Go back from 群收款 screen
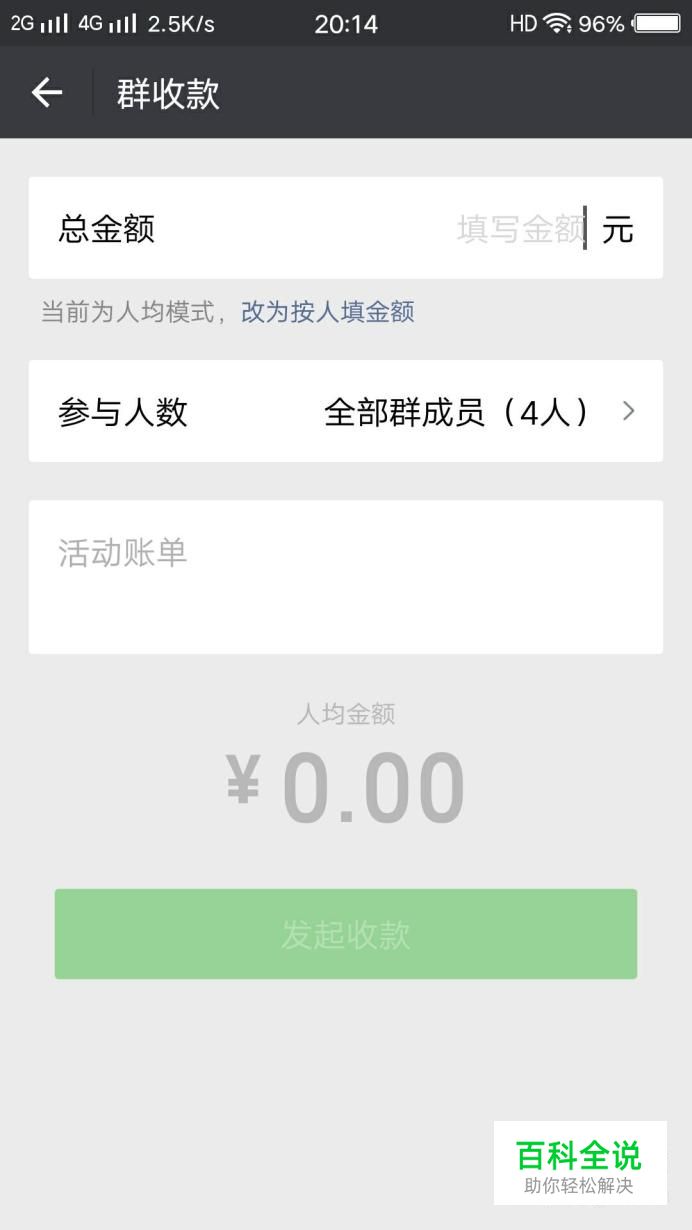692x1230 pixels. (x=47, y=93)
